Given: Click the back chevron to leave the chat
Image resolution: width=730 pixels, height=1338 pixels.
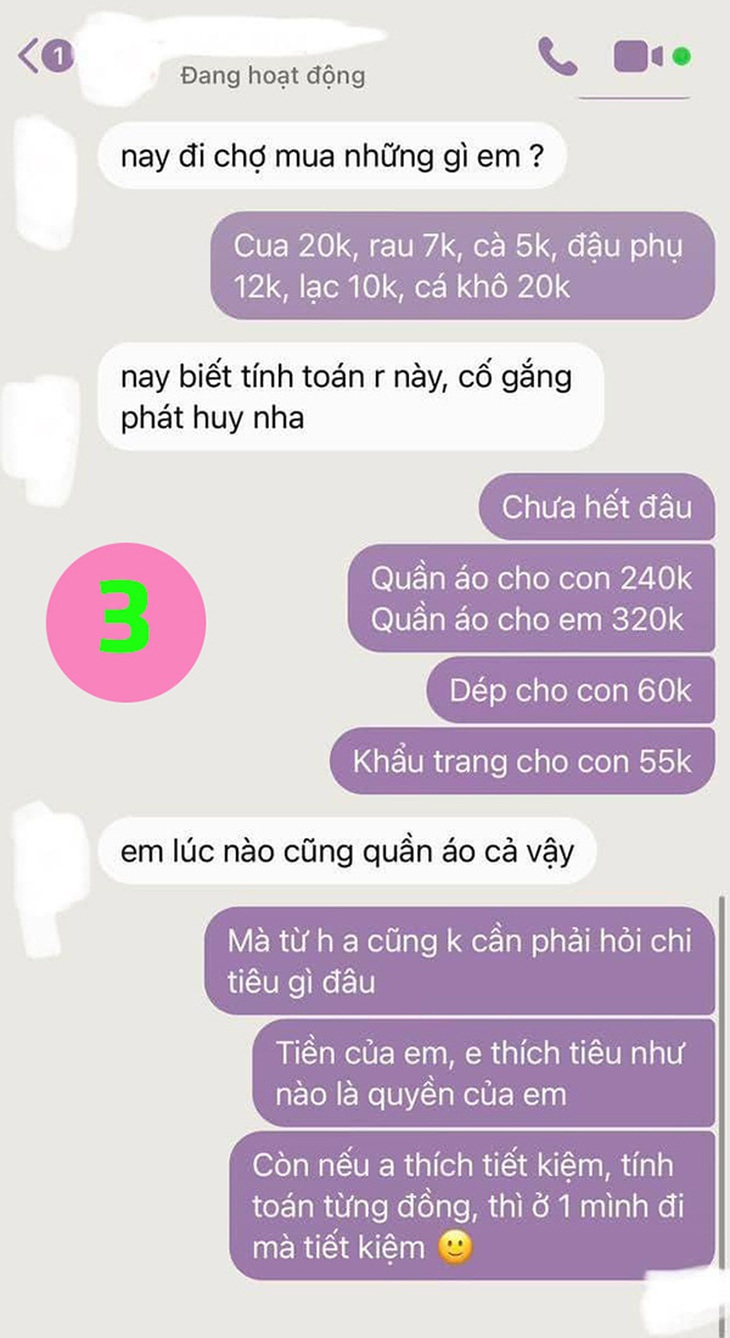Looking at the screenshot, I should coord(29,57).
